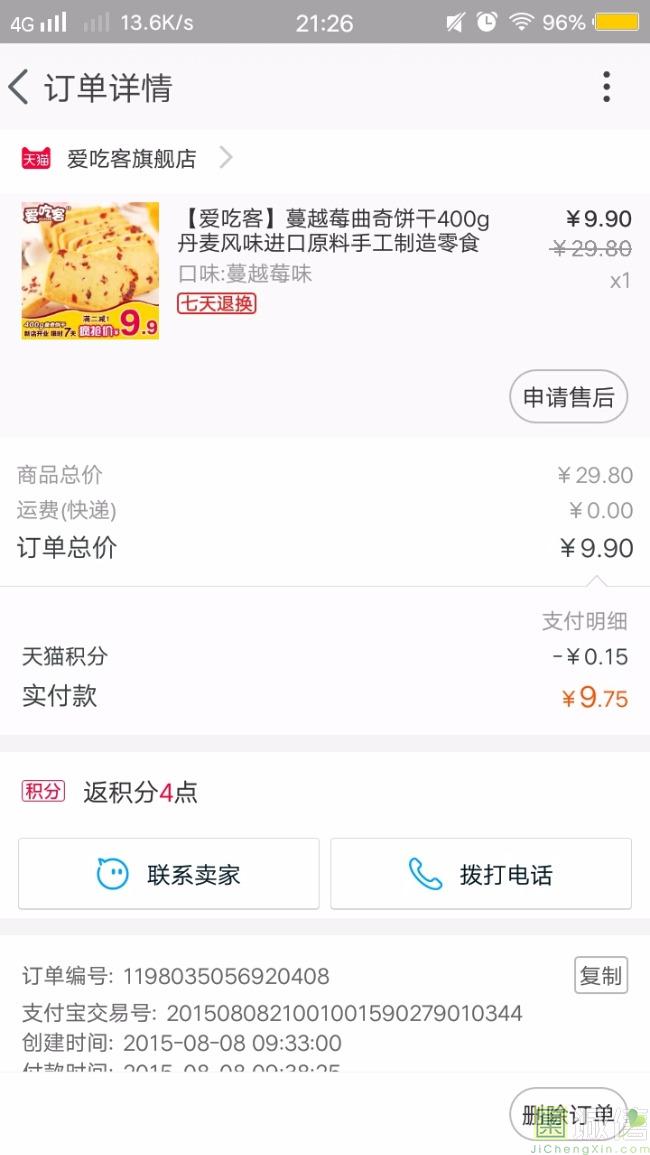Viewport: 650px width, 1155px height.
Task: Tap the 申请售后 button
Action: [x=568, y=397]
